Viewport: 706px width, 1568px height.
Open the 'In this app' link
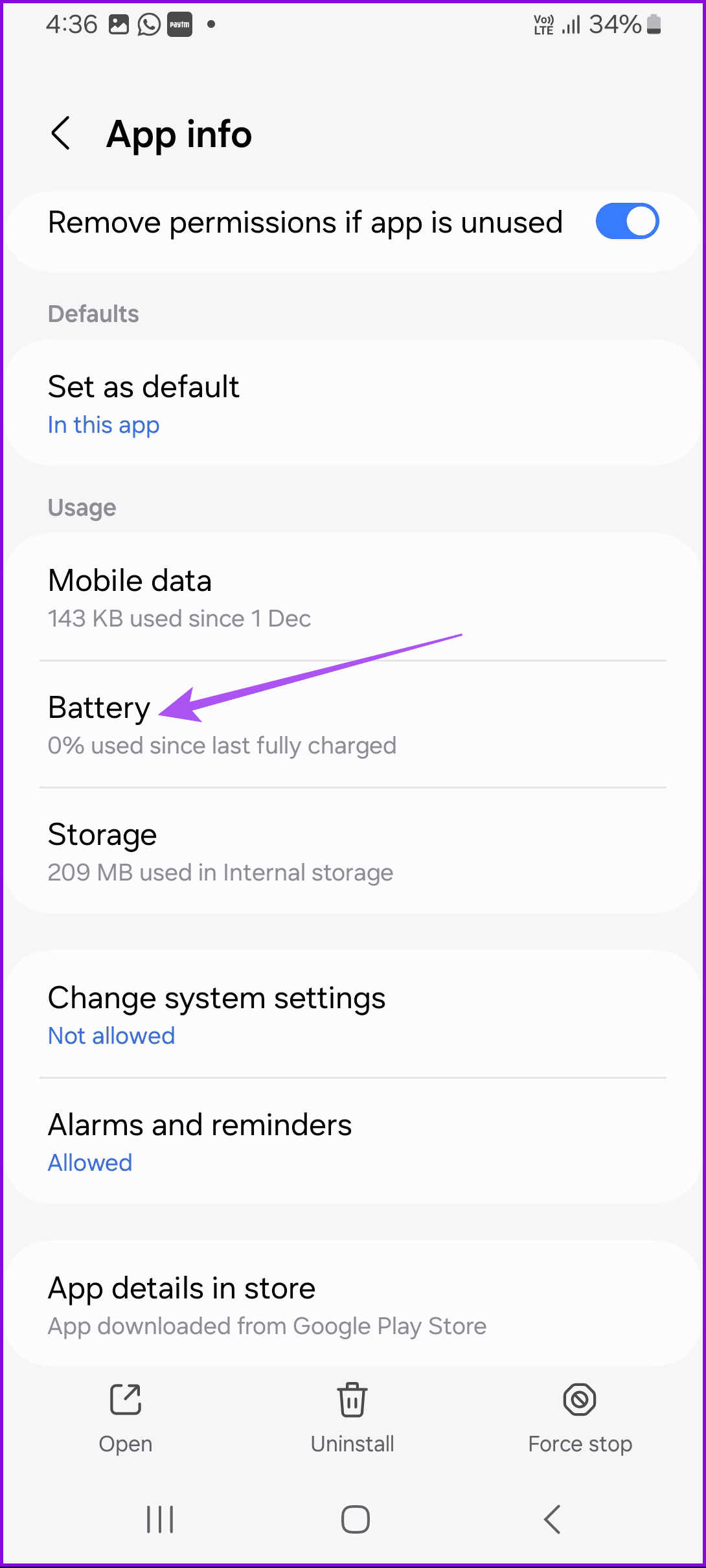coord(103,425)
